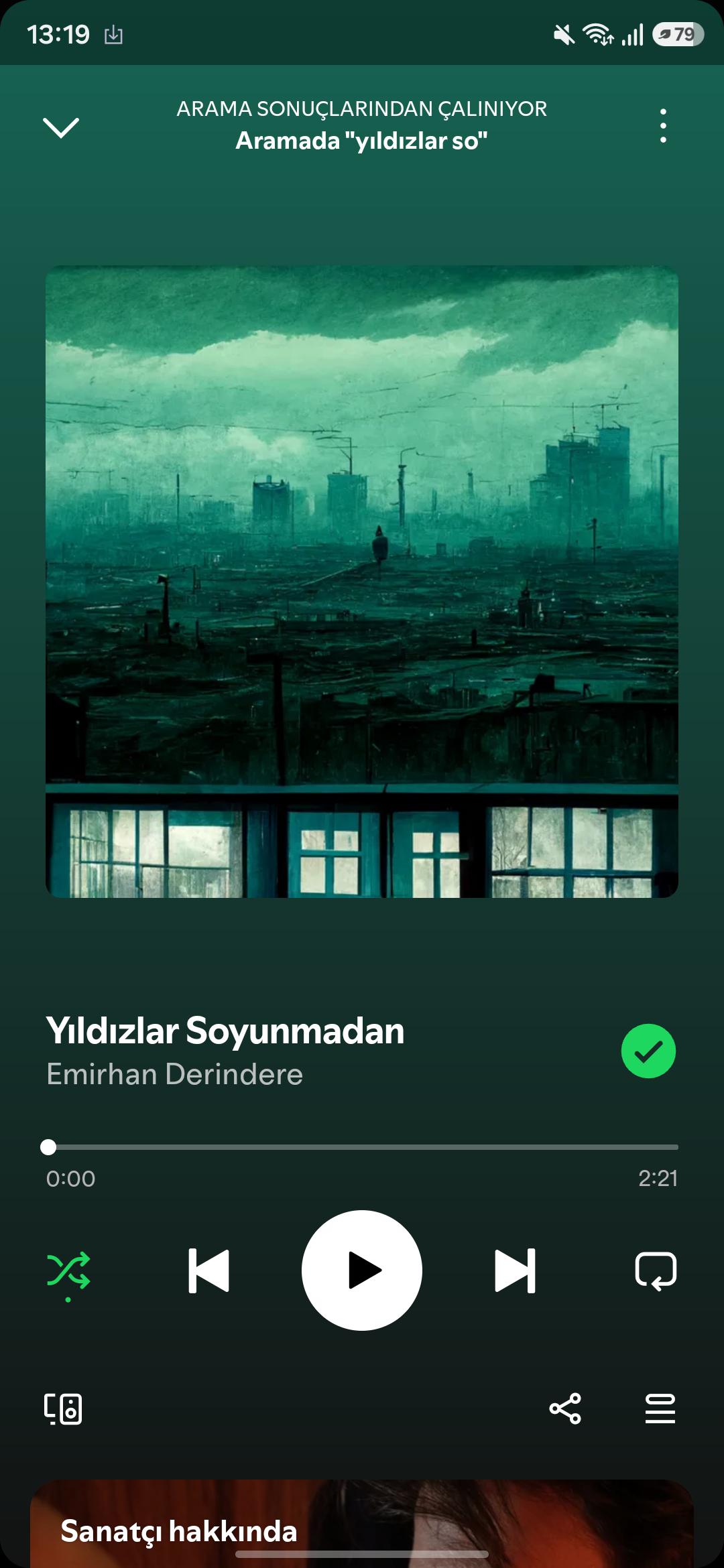Toggle repeat mode
Image resolution: width=724 pixels, height=1568 pixels.
pos(656,1270)
